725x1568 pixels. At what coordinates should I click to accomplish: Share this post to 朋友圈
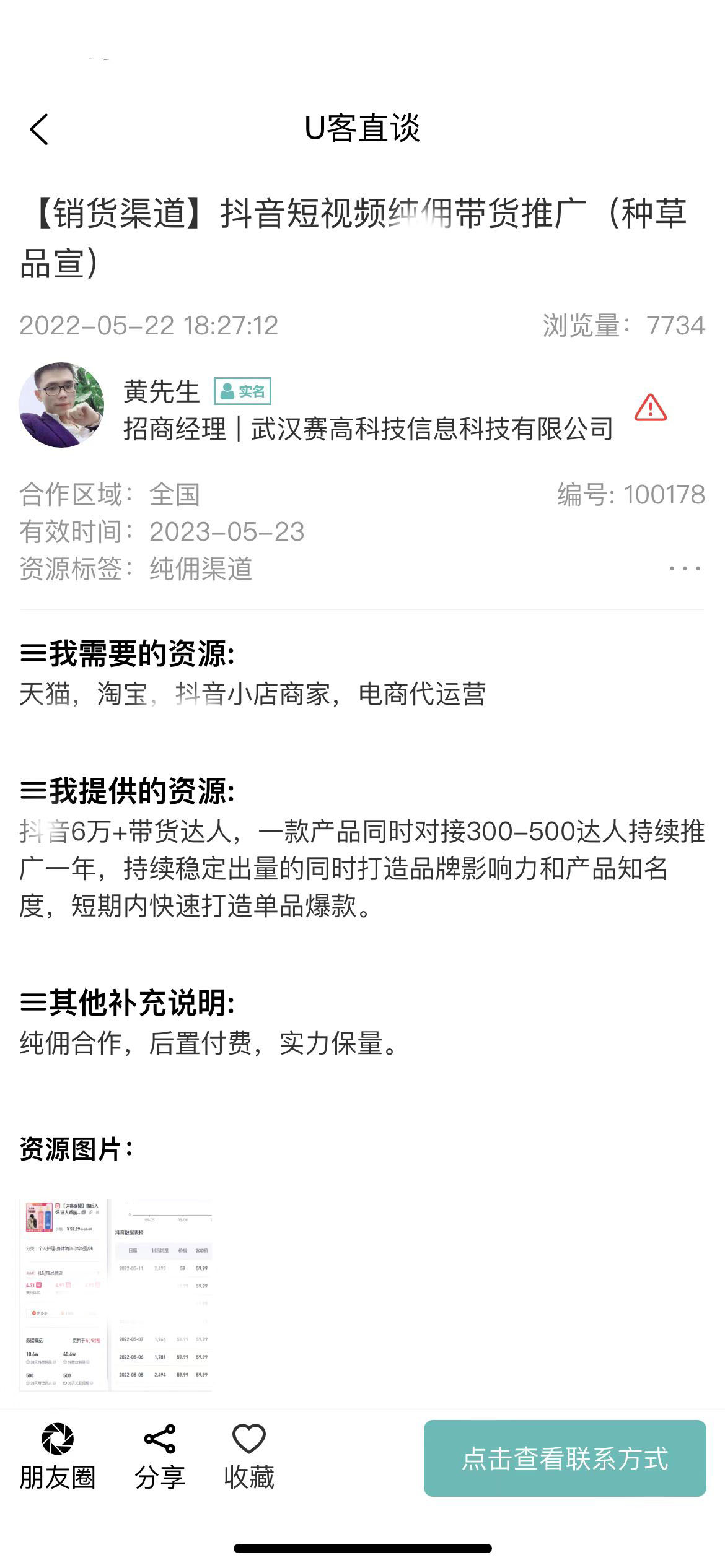[57, 1455]
